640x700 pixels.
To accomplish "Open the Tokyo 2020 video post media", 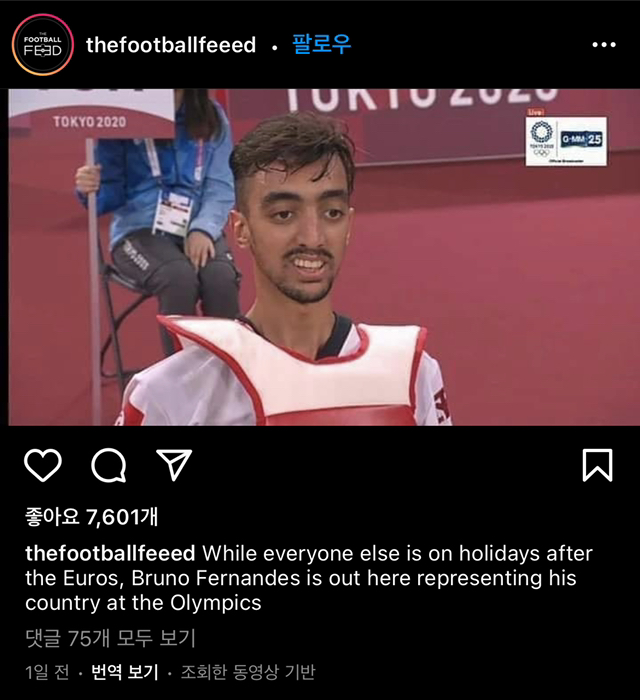I will tap(320, 257).
